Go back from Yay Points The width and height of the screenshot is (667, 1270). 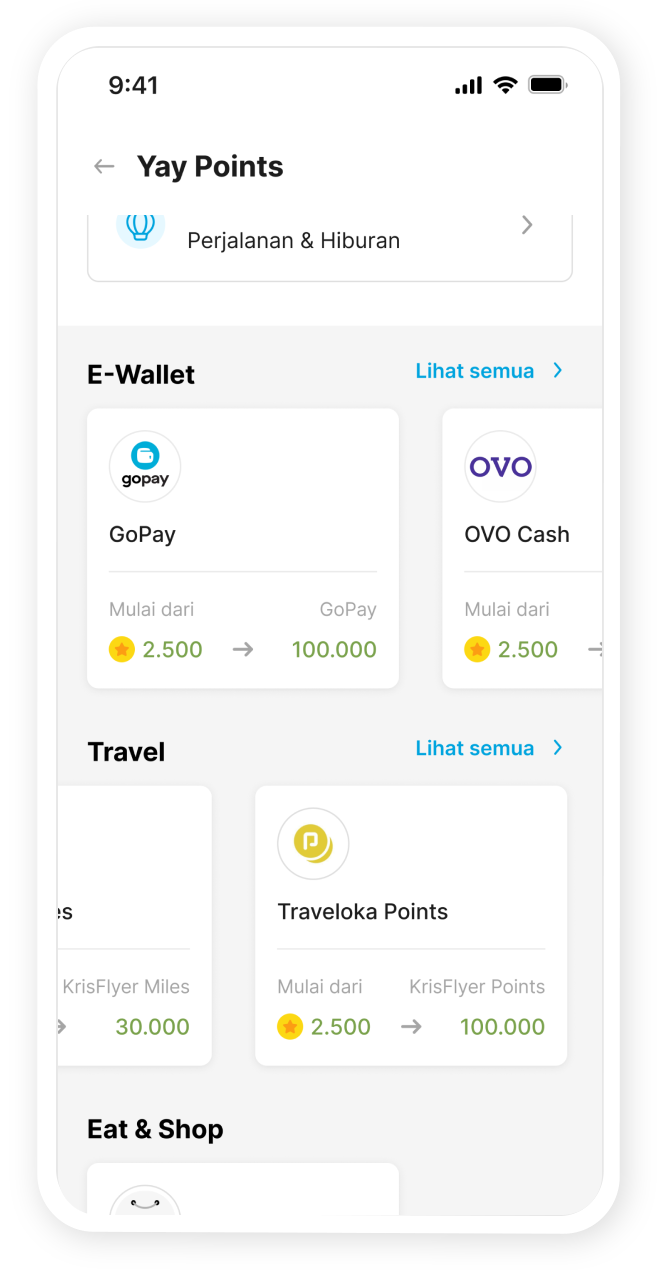pos(104,167)
